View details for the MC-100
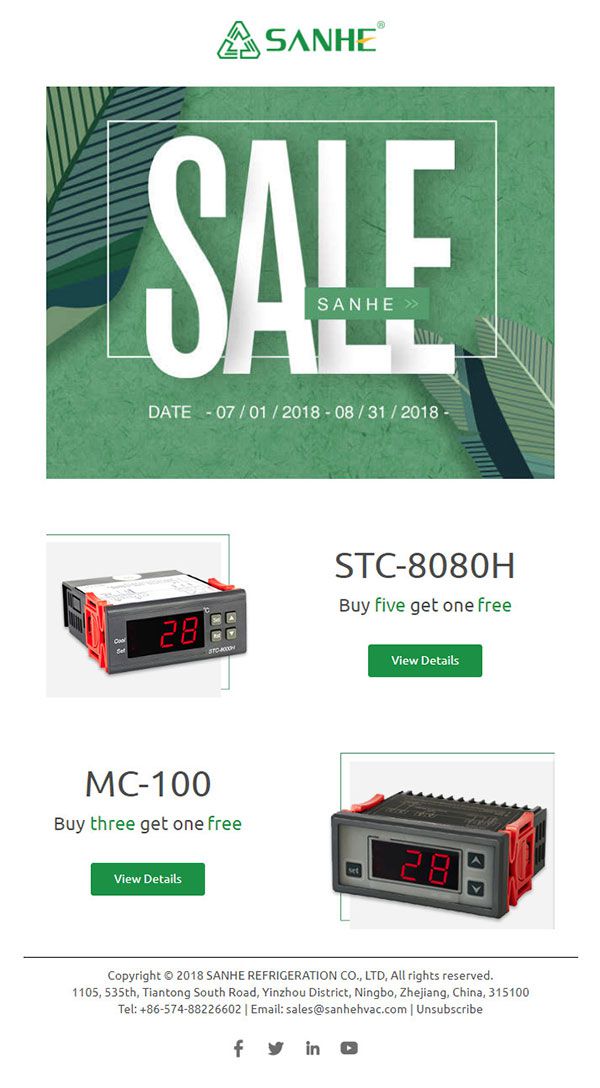The image size is (600, 1088). pos(148,879)
